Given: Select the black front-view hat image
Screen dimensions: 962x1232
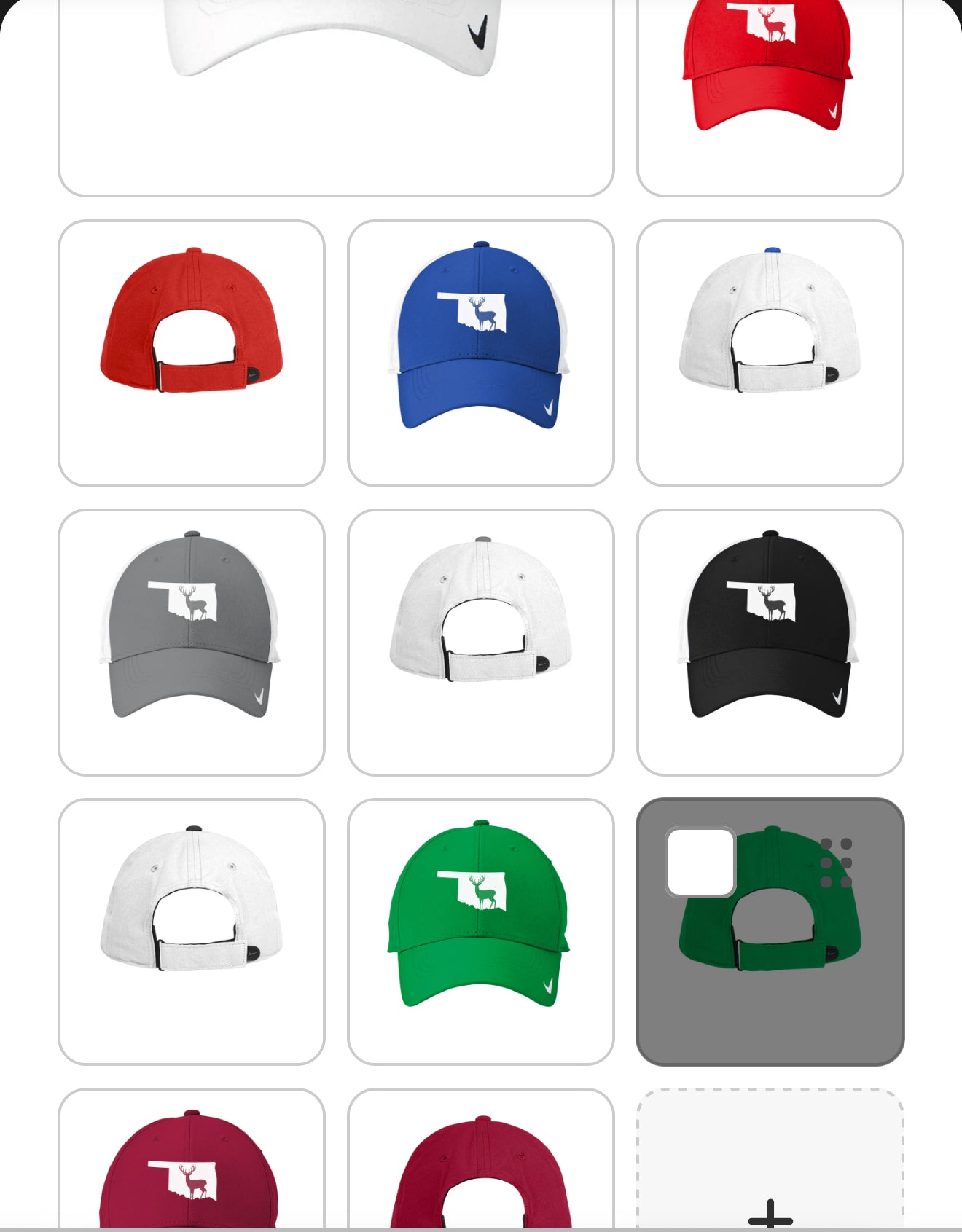Looking at the screenshot, I should 770,642.
